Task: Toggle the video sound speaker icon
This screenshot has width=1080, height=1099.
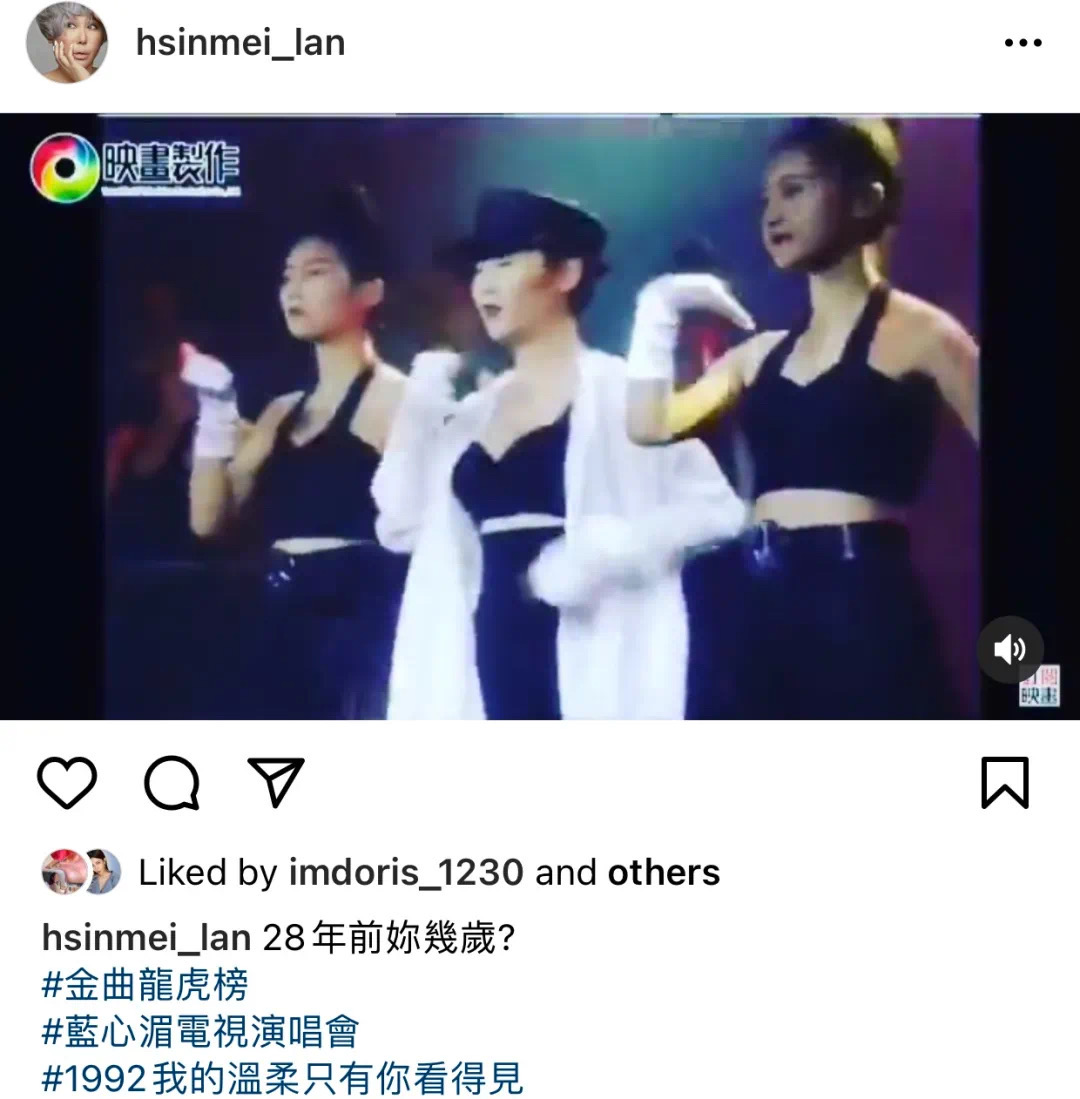Action: pyautogui.click(x=1009, y=650)
